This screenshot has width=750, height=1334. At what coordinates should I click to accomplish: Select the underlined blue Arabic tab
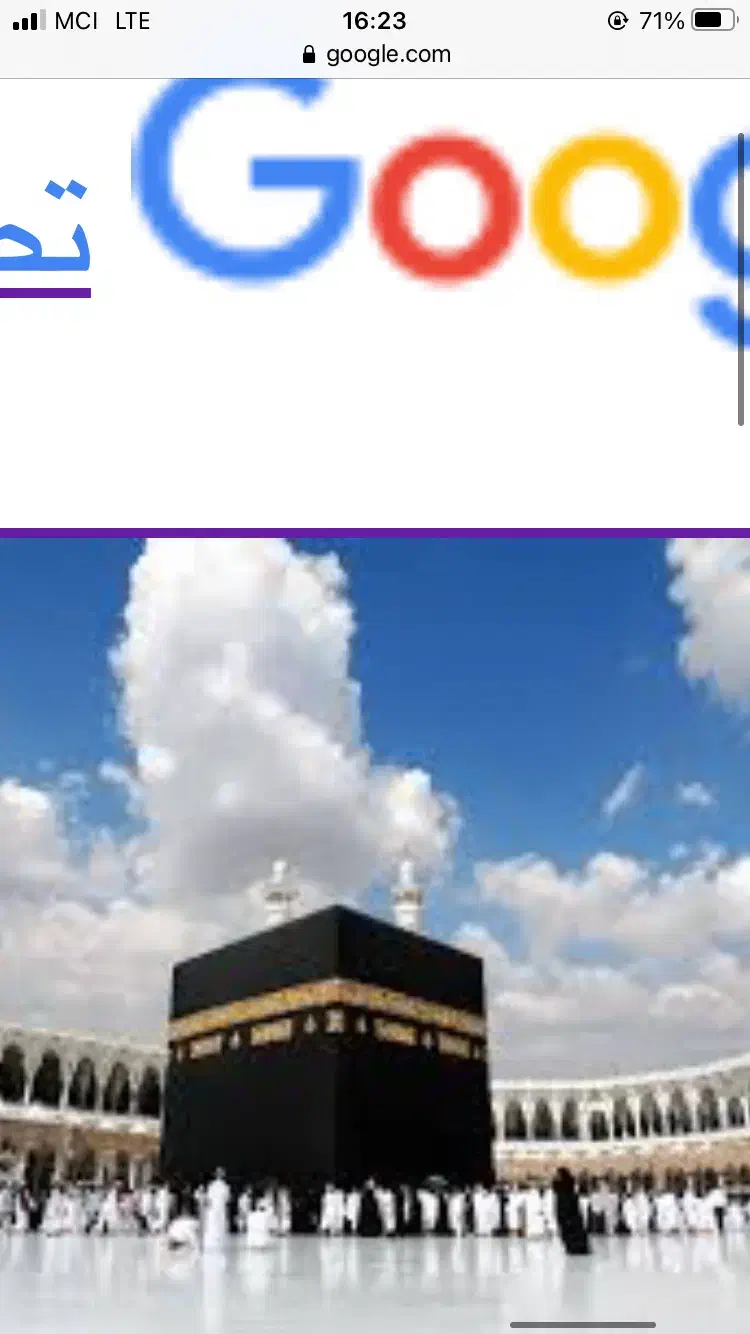click(x=48, y=232)
